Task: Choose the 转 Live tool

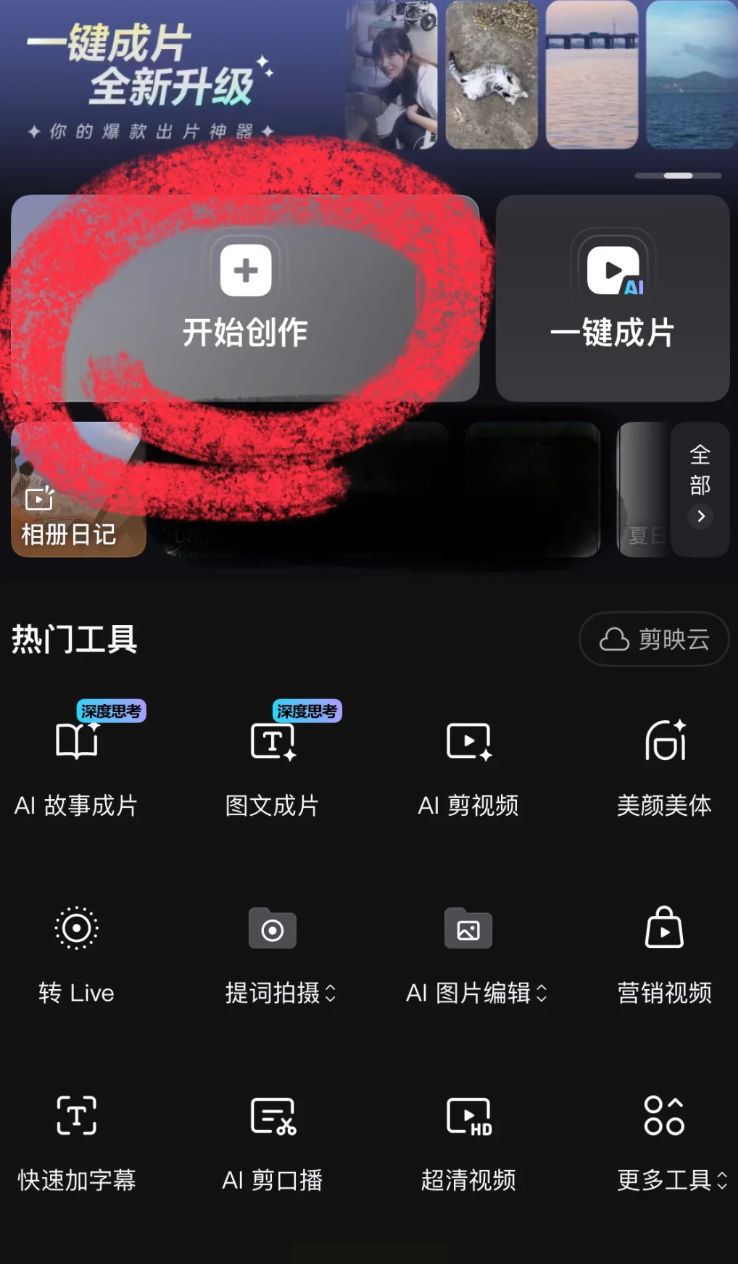Action: pyautogui.click(x=77, y=952)
